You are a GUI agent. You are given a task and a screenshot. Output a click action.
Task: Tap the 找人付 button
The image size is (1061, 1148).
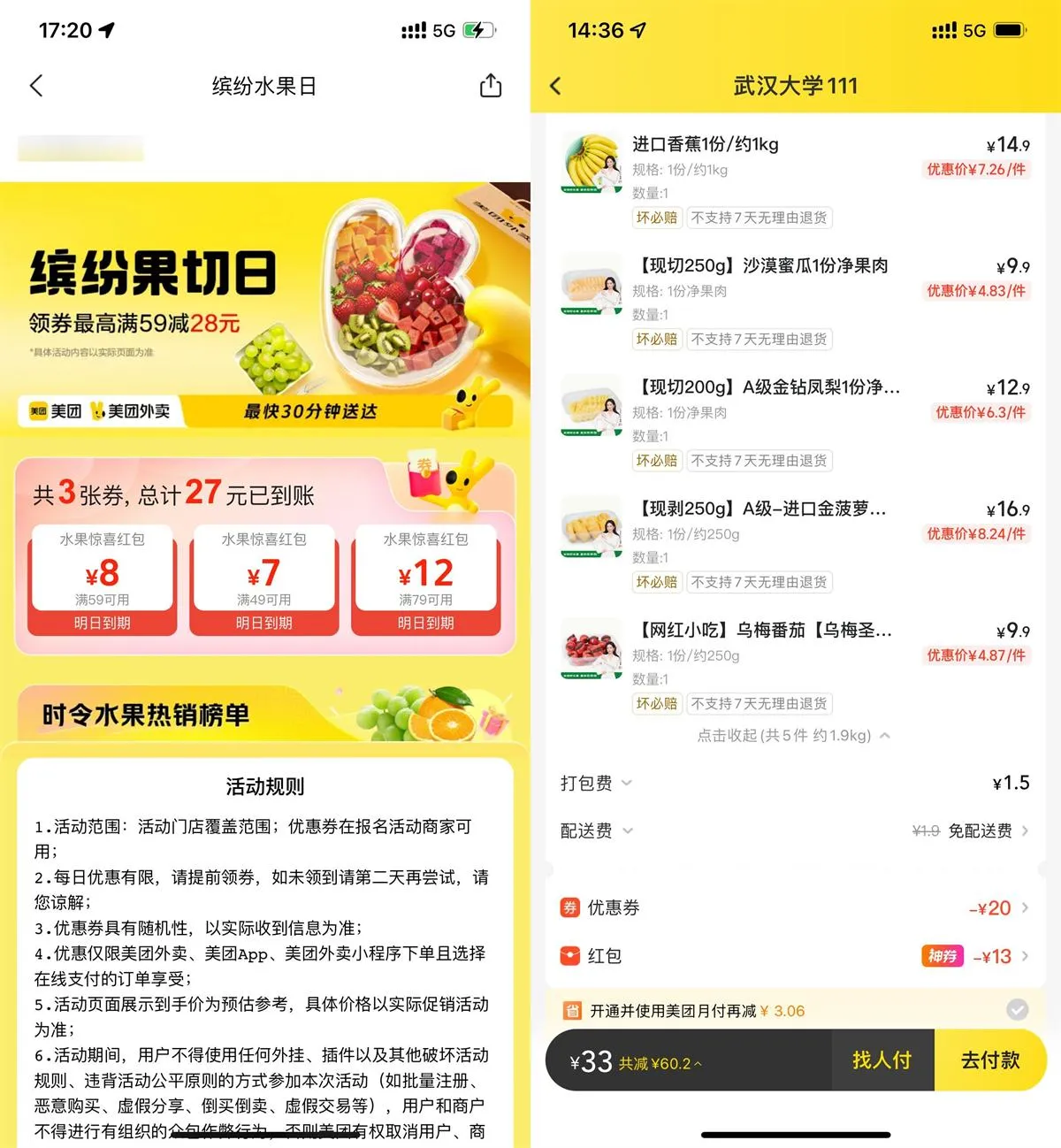pos(881,1060)
